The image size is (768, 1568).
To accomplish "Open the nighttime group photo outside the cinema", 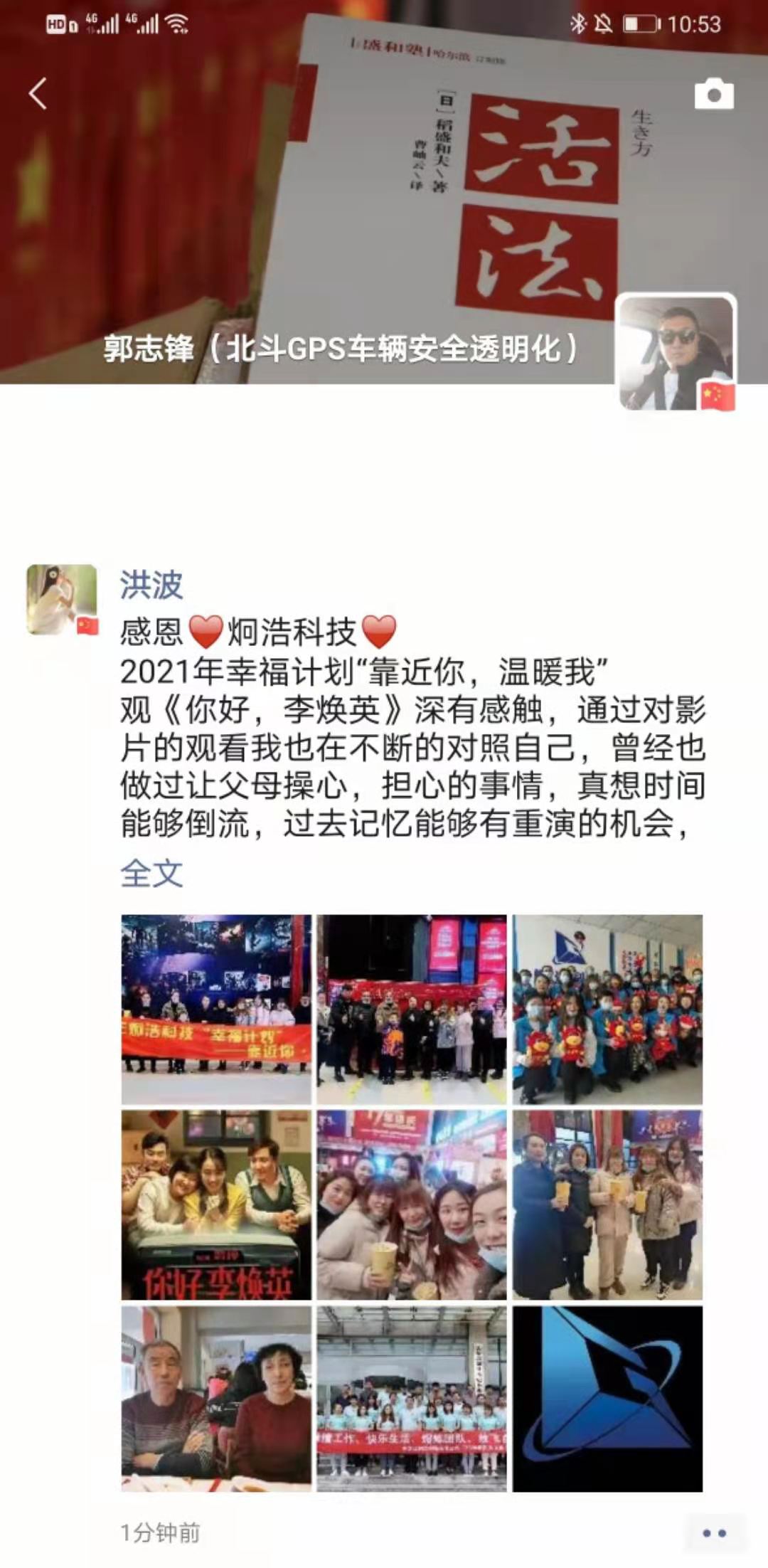I will pyautogui.click(x=412, y=1009).
